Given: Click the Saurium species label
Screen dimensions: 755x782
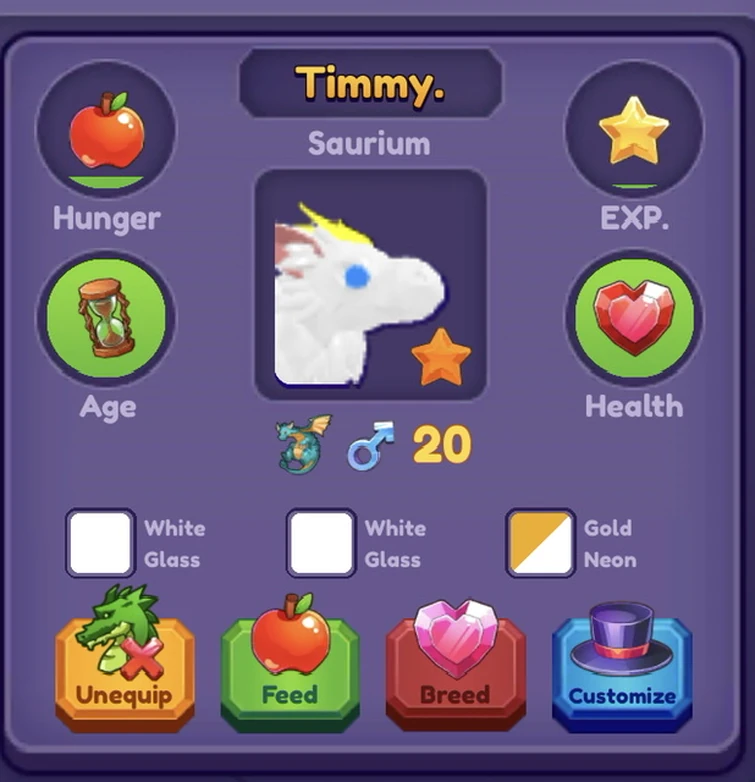Looking at the screenshot, I should pos(370,143).
